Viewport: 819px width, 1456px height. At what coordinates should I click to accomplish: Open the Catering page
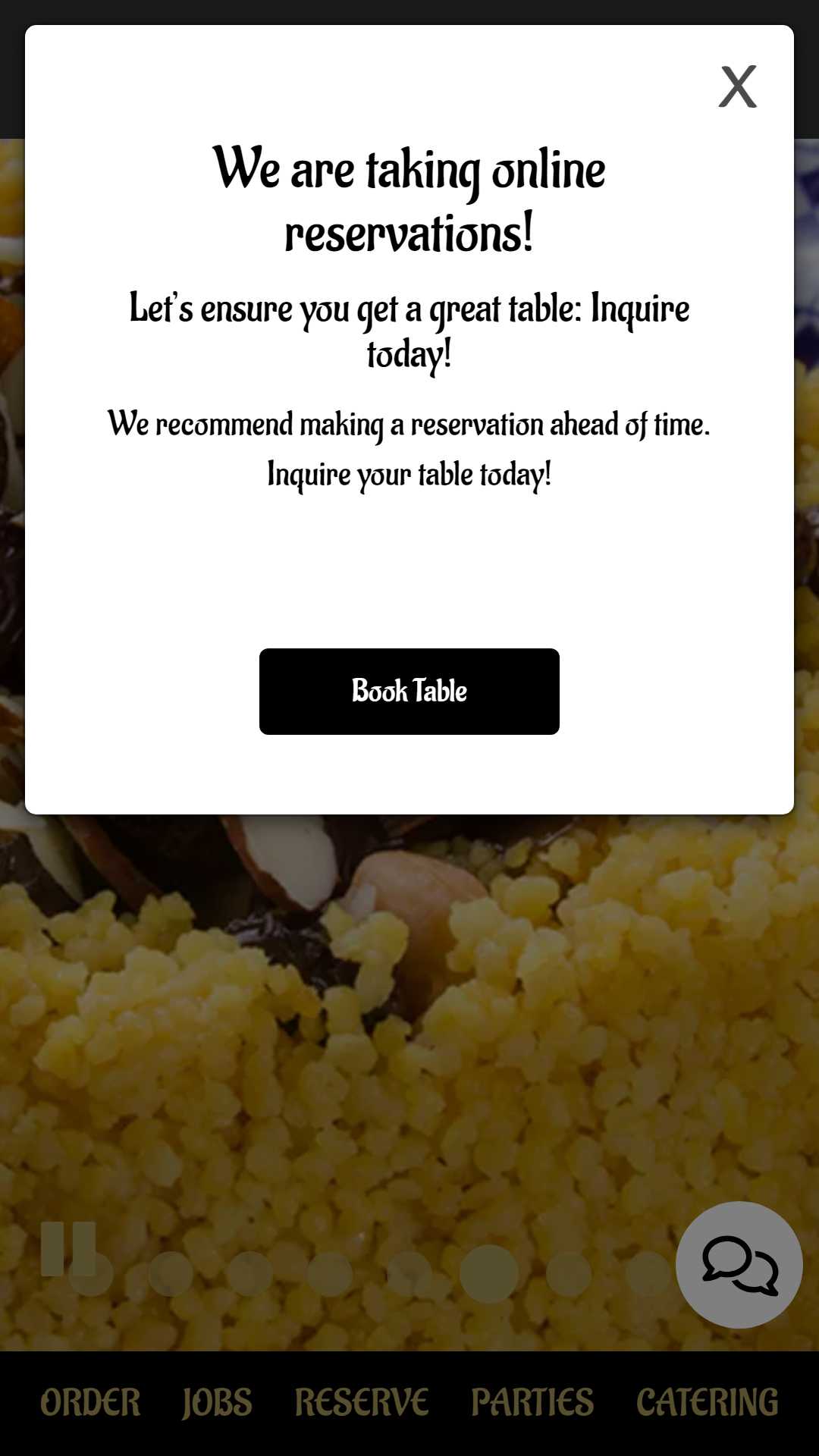[x=707, y=1403]
